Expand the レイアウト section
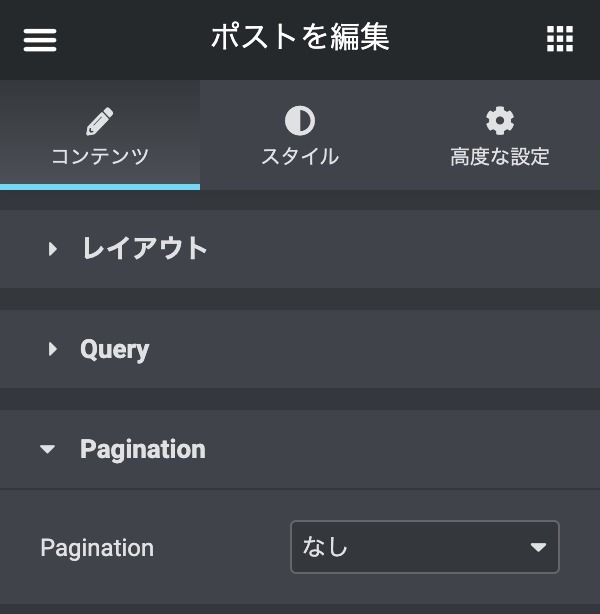Image resolution: width=600 pixels, height=614 pixels. (144, 249)
